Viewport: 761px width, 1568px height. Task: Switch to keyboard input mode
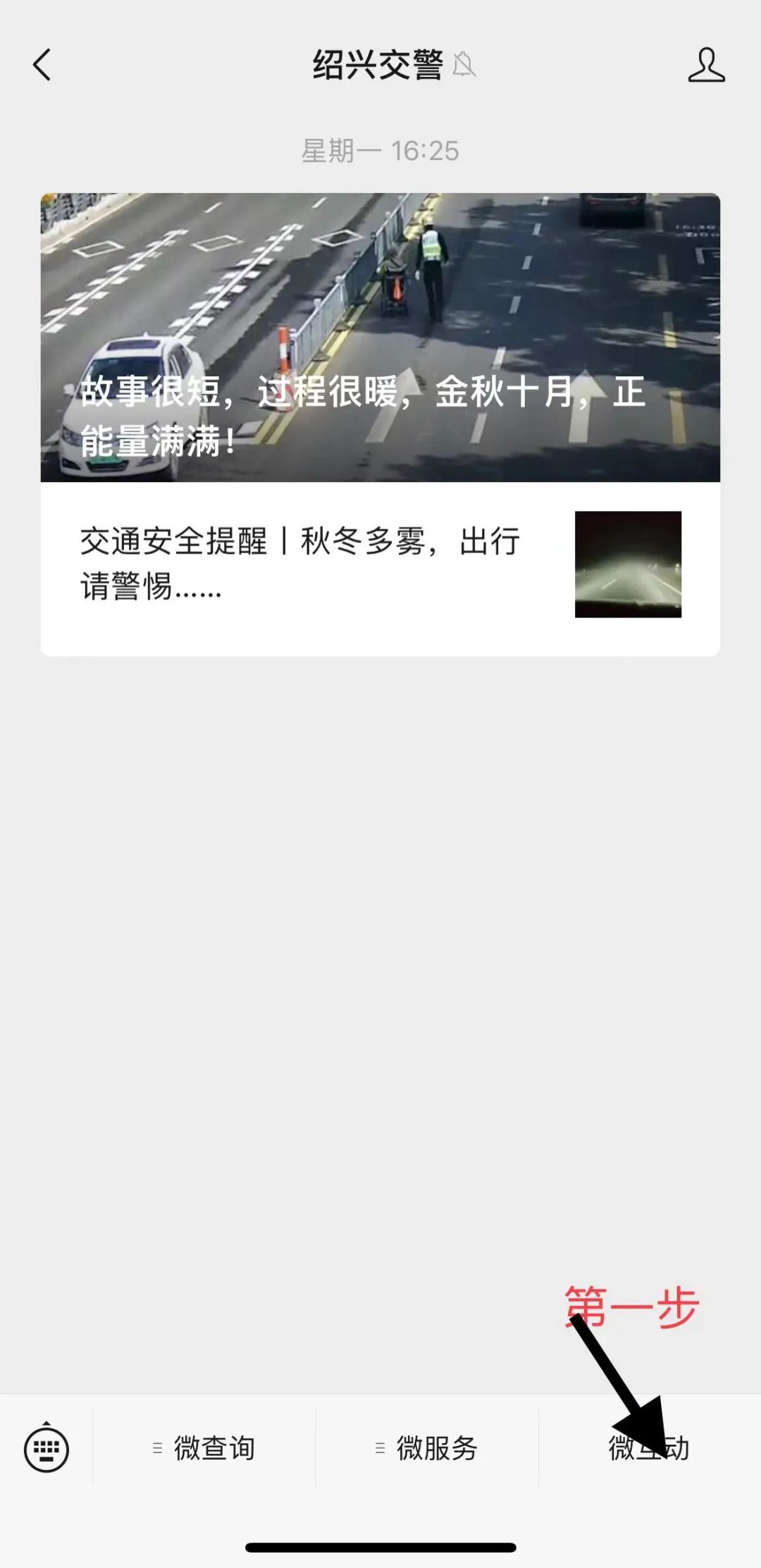tap(47, 1449)
